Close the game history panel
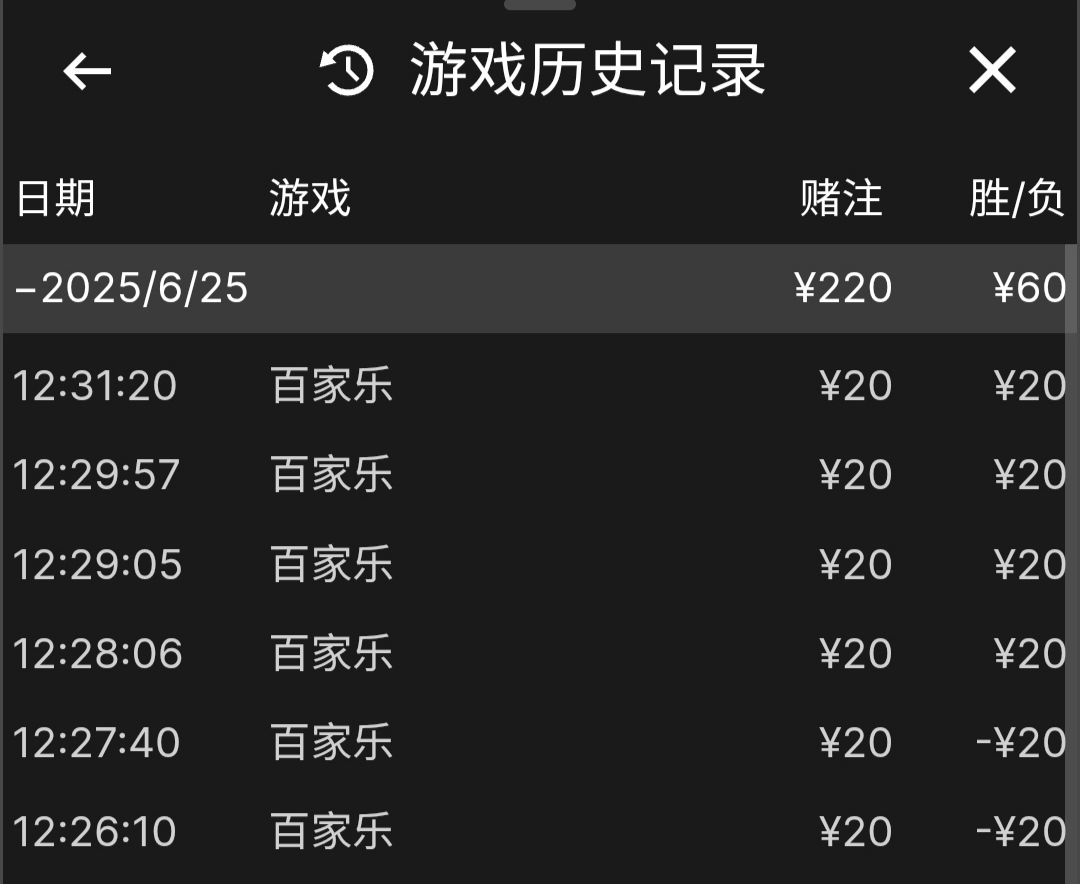Viewport: 1080px width, 884px height. [x=992, y=71]
